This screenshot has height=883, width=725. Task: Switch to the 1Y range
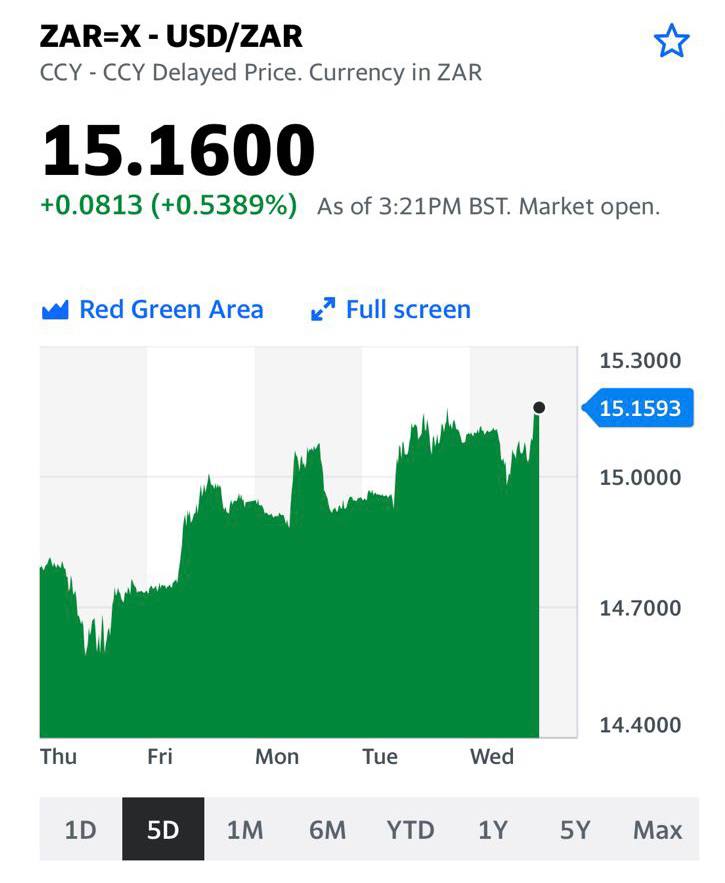(492, 829)
